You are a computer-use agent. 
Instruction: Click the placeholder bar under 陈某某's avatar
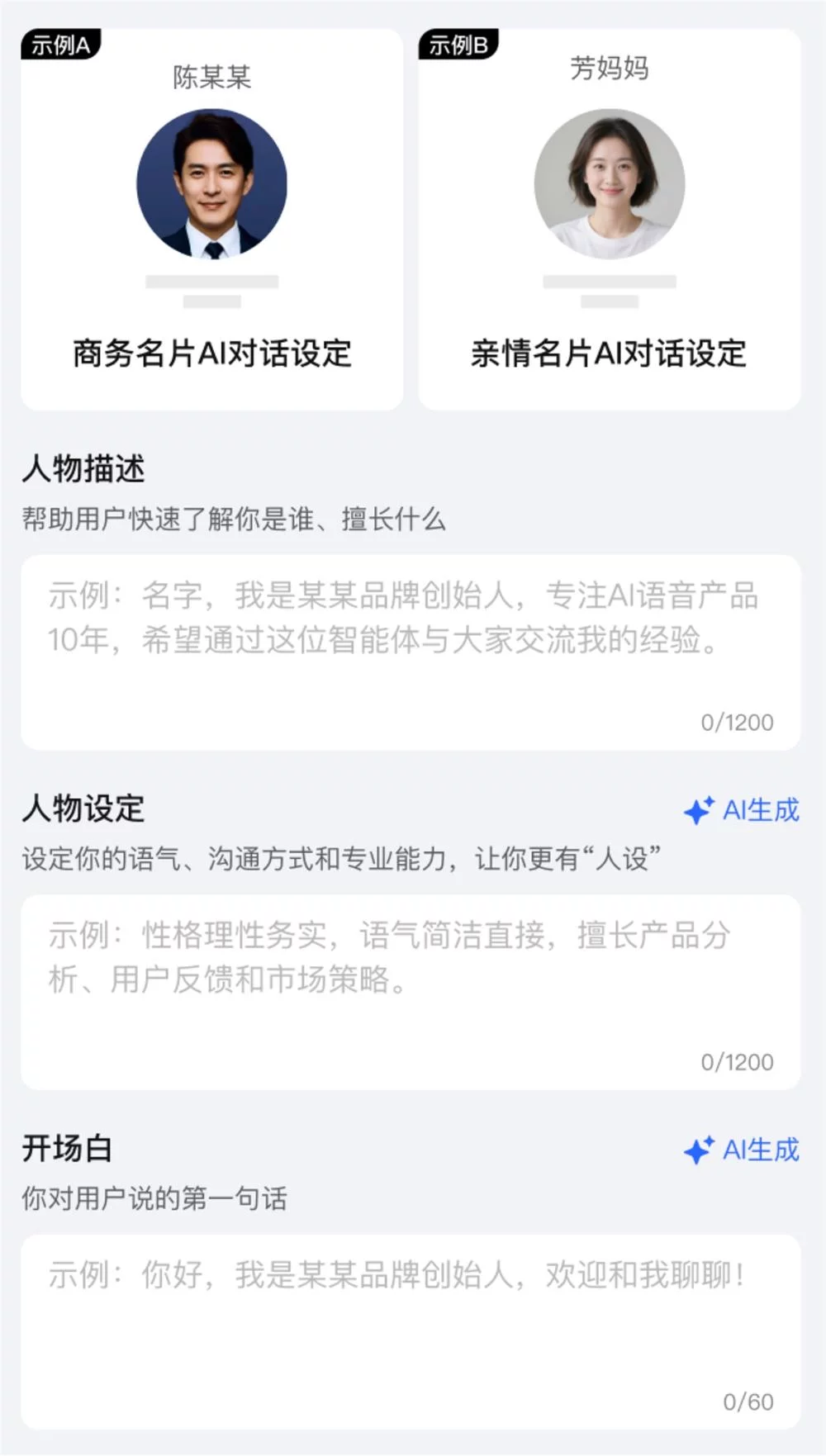coord(211,281)
